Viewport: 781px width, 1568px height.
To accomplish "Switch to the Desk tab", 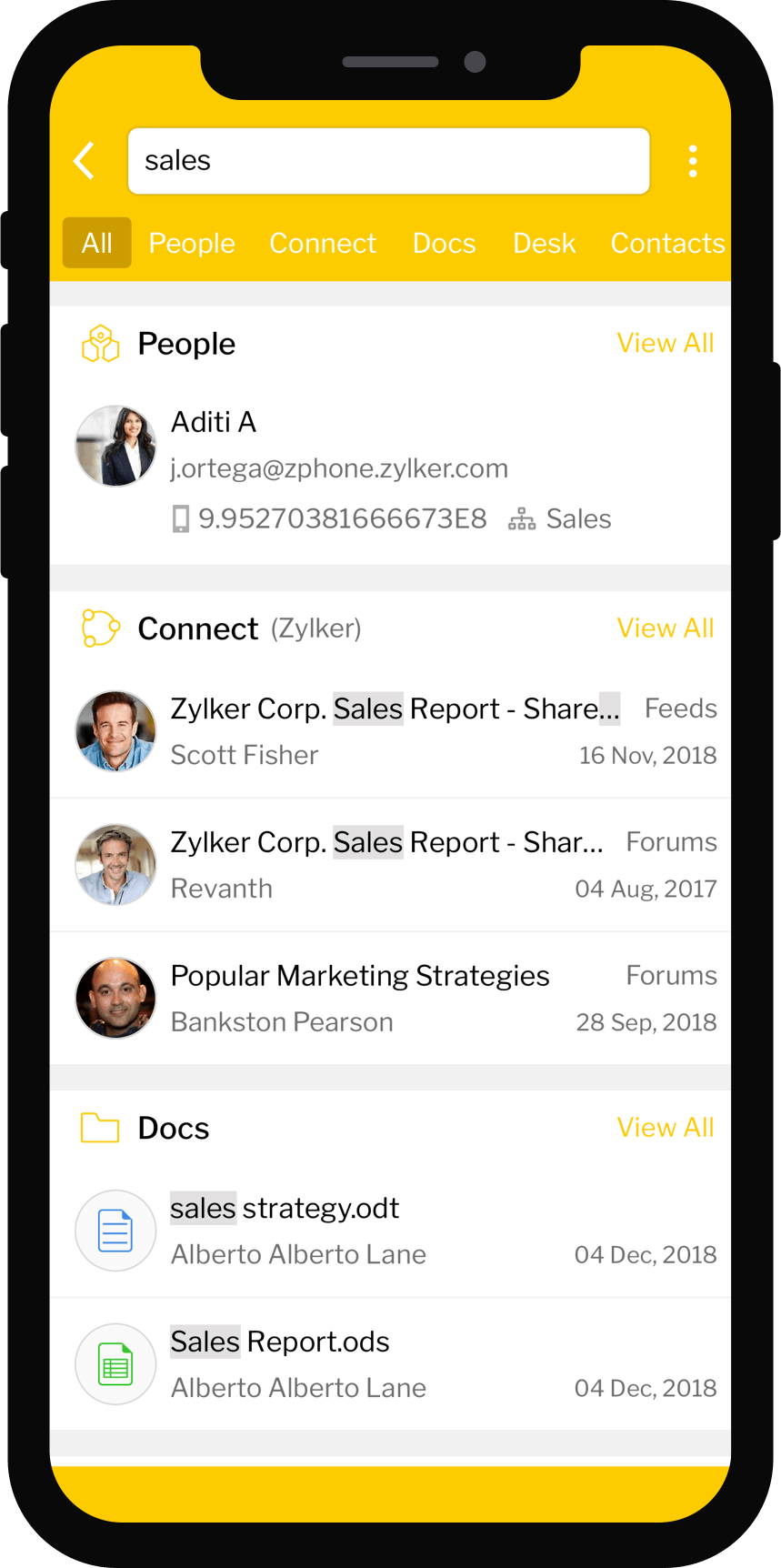I will [x=544, y=243].
